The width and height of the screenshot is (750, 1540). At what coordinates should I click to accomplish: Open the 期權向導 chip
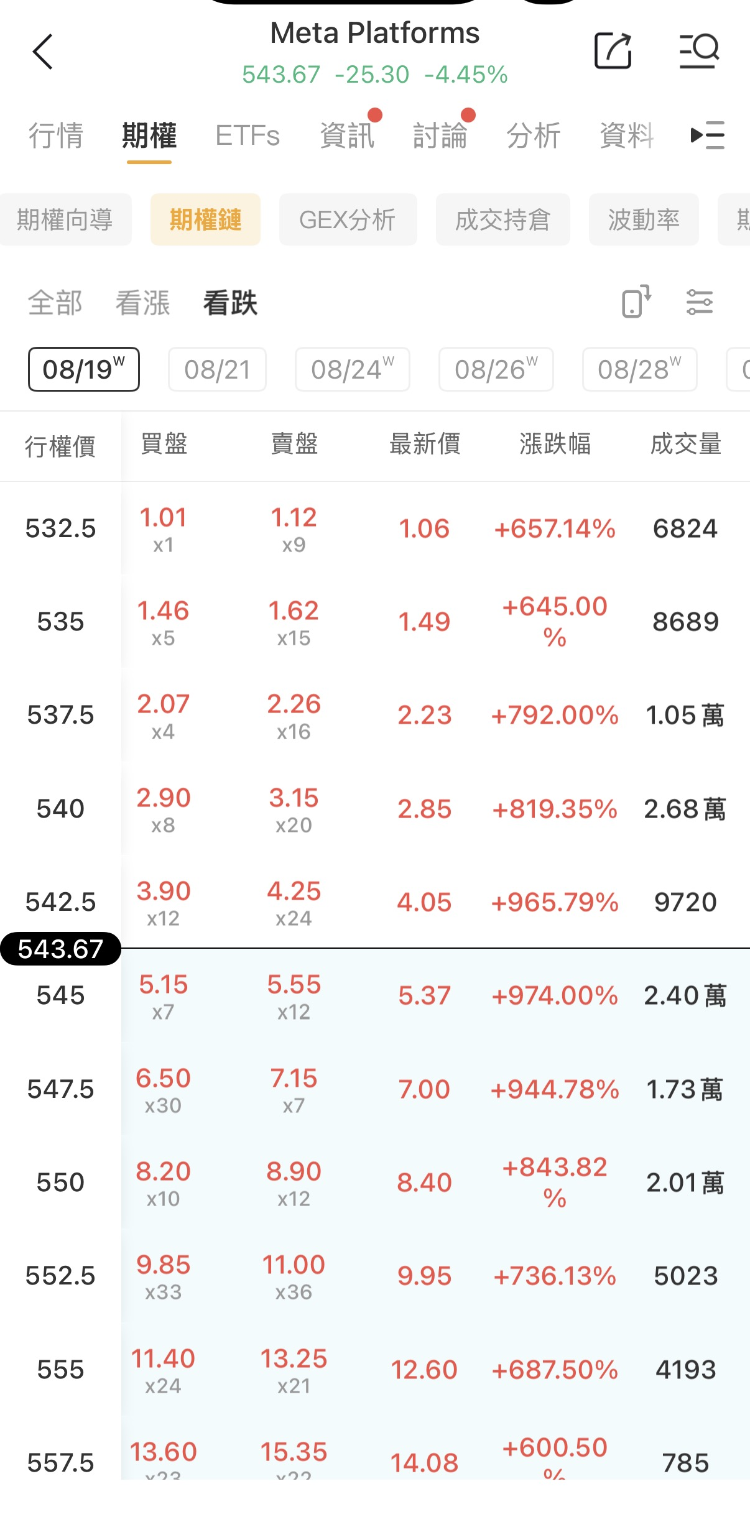pos(65,220)
